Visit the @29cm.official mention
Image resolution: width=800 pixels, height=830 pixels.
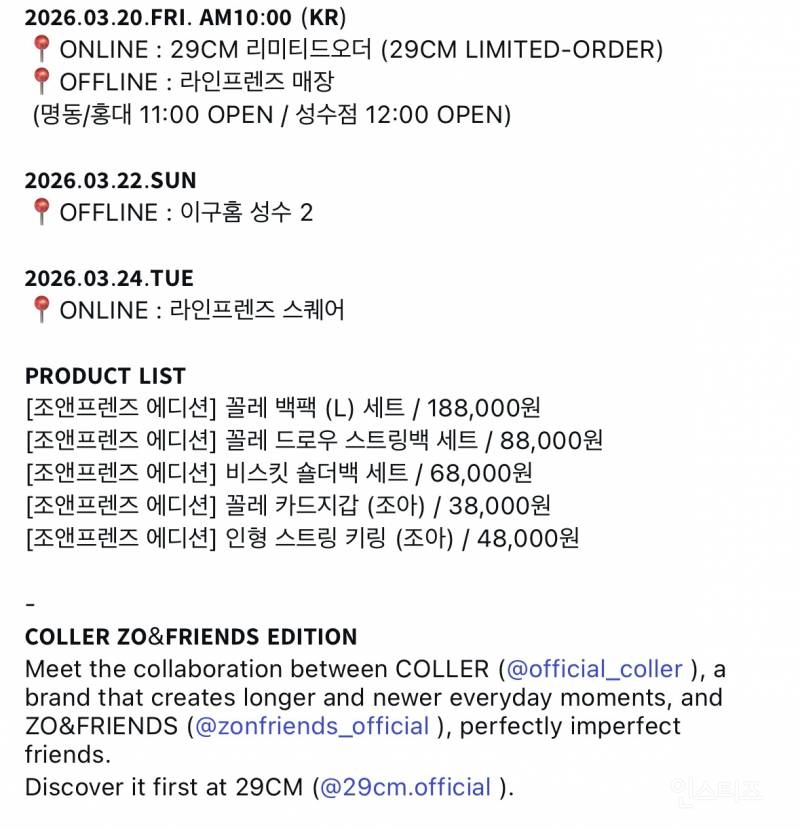pyautogui.click(x=405, y=787)
